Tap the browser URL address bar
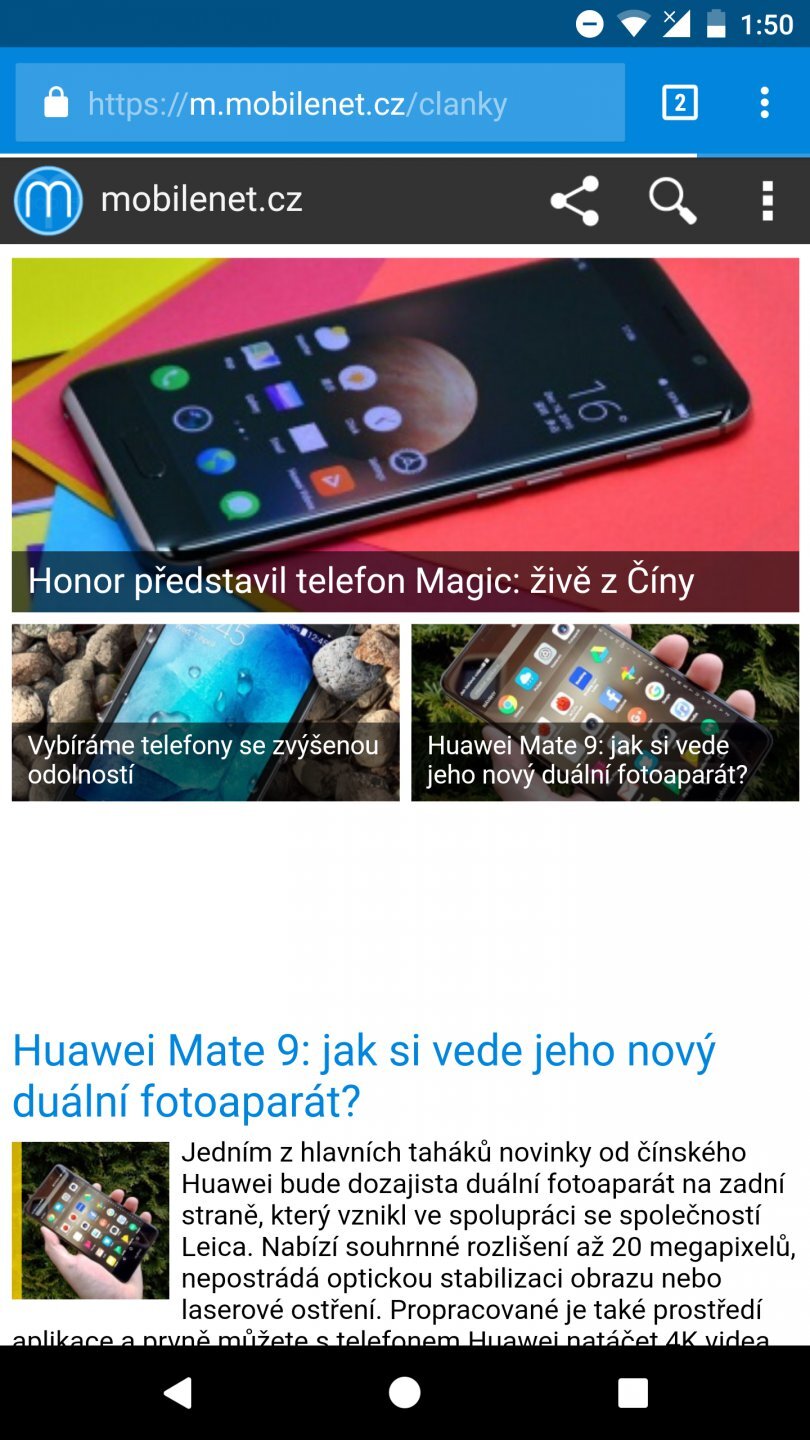Screen dimensions: 810x1440 tap(320, 103)
